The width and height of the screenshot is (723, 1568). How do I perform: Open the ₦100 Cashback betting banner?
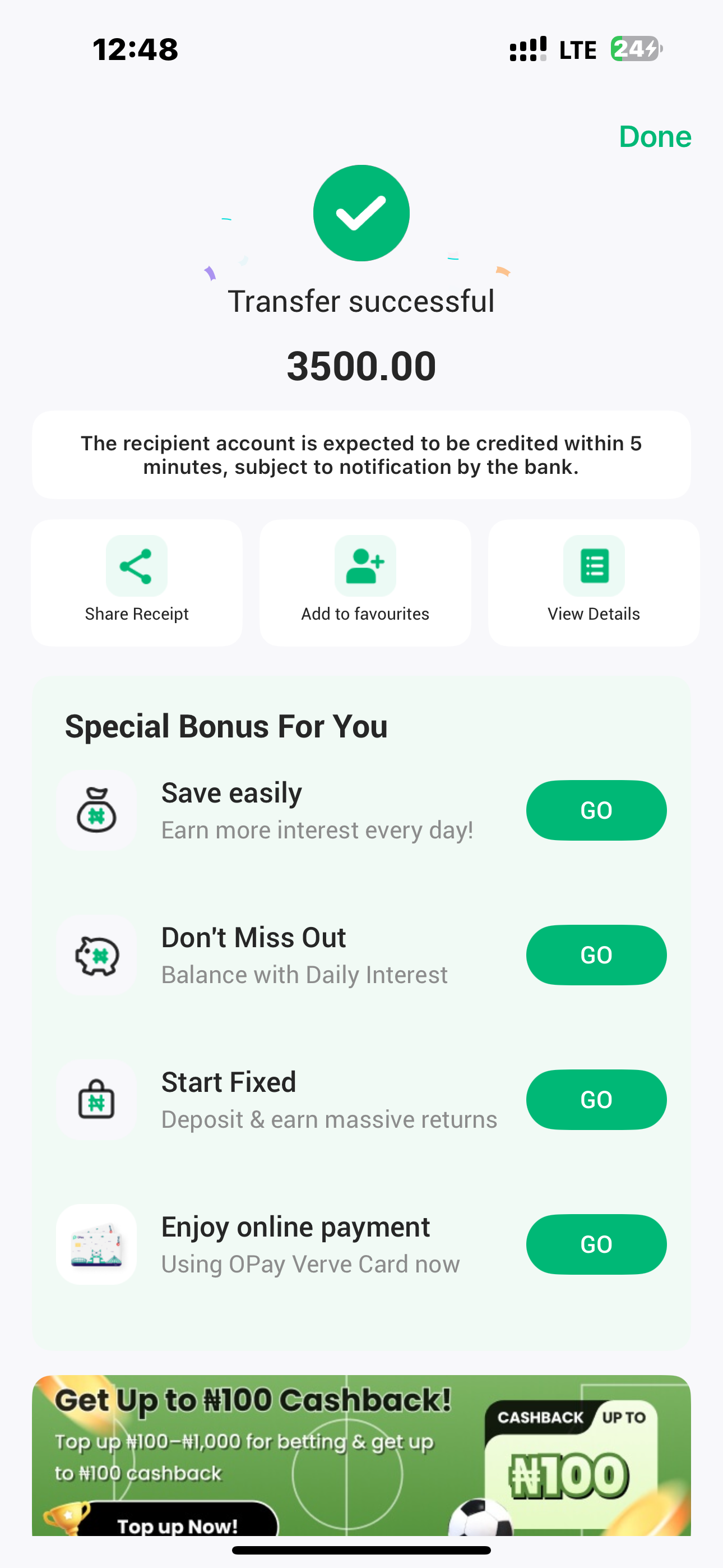[x=361, y=1455]
